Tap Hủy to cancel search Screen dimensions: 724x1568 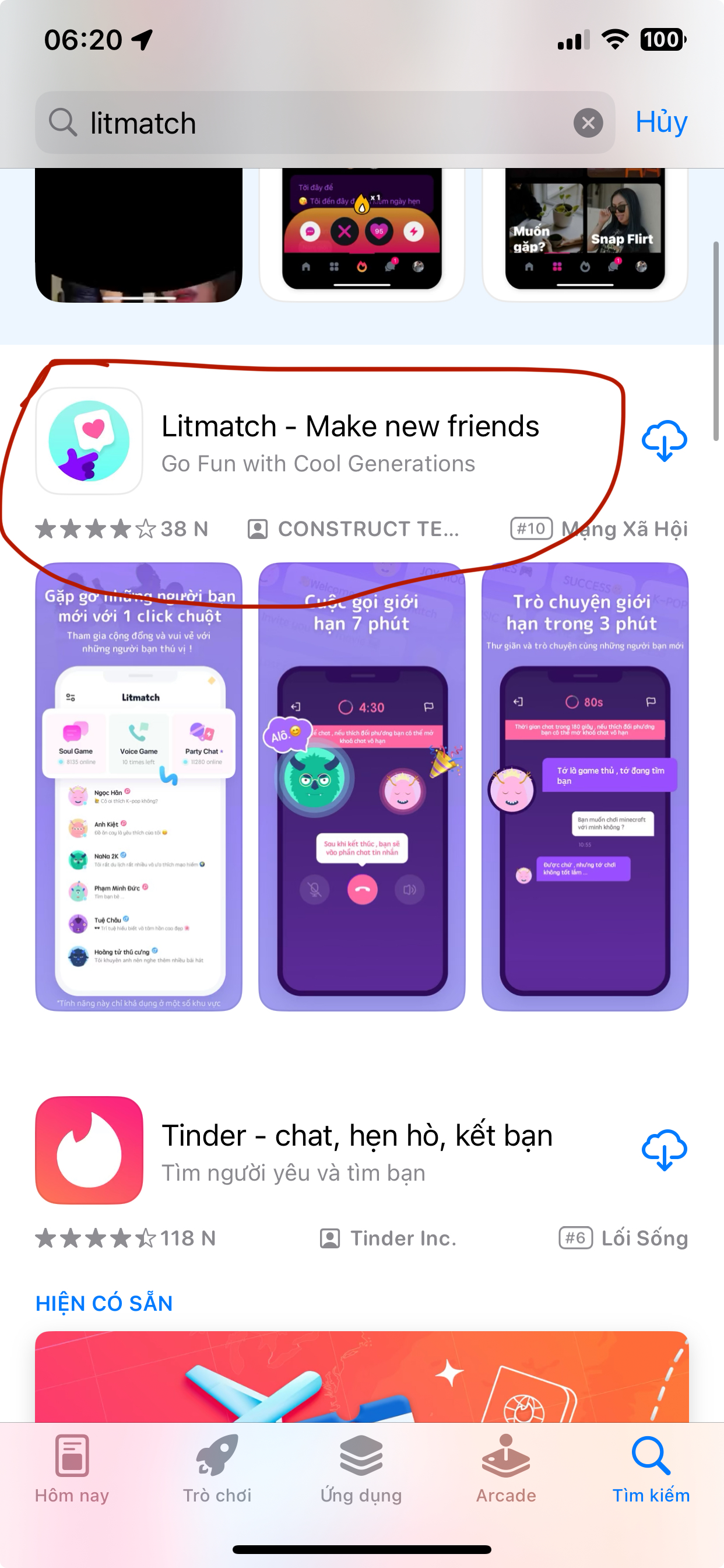(660, 122)
